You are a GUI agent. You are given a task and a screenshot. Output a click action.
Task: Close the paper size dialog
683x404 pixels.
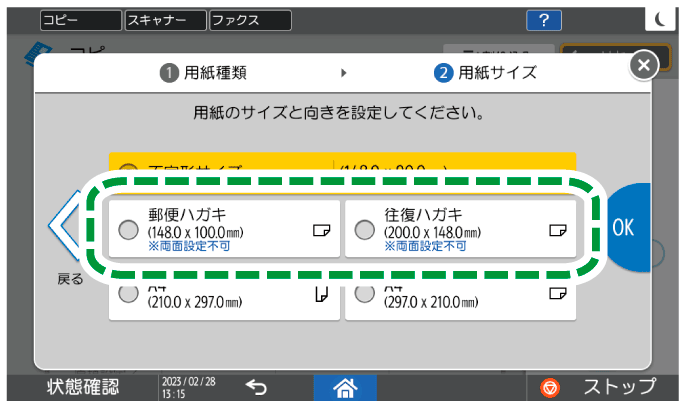click(x=644, y=66)
